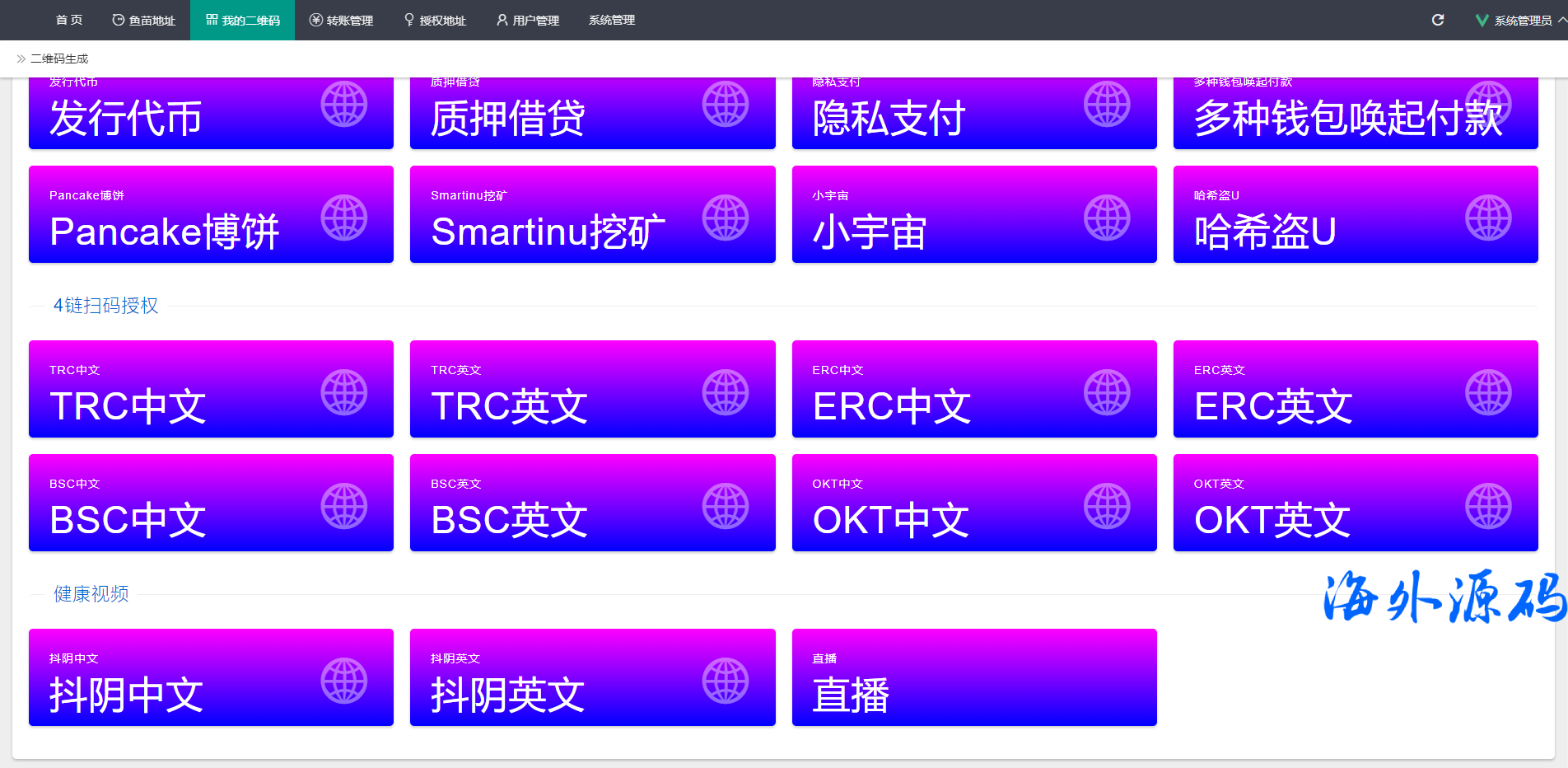Open the 质押借贷 card
1568x768 pixels.
(x=592, y=115)
